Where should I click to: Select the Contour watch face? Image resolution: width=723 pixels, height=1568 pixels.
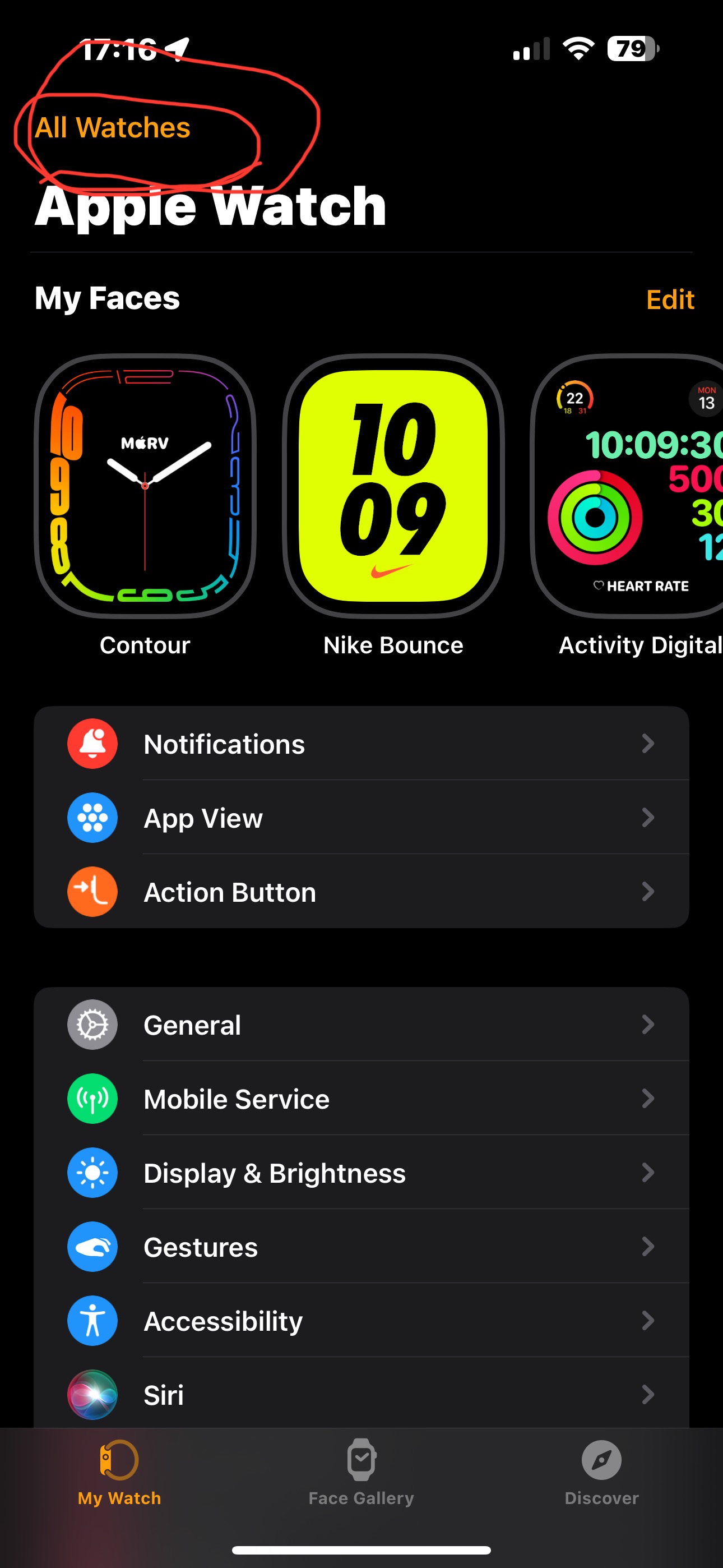click(x=145, y=486)
